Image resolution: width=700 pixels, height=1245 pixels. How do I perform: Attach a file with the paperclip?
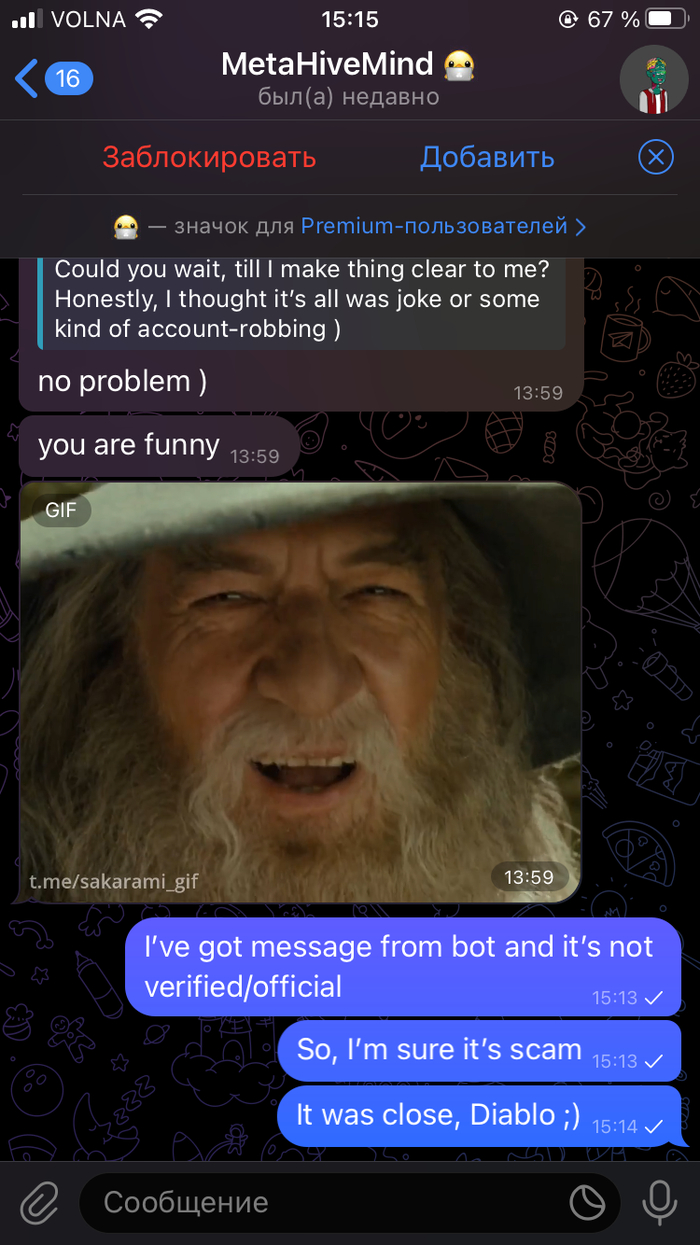(40, 1202)
